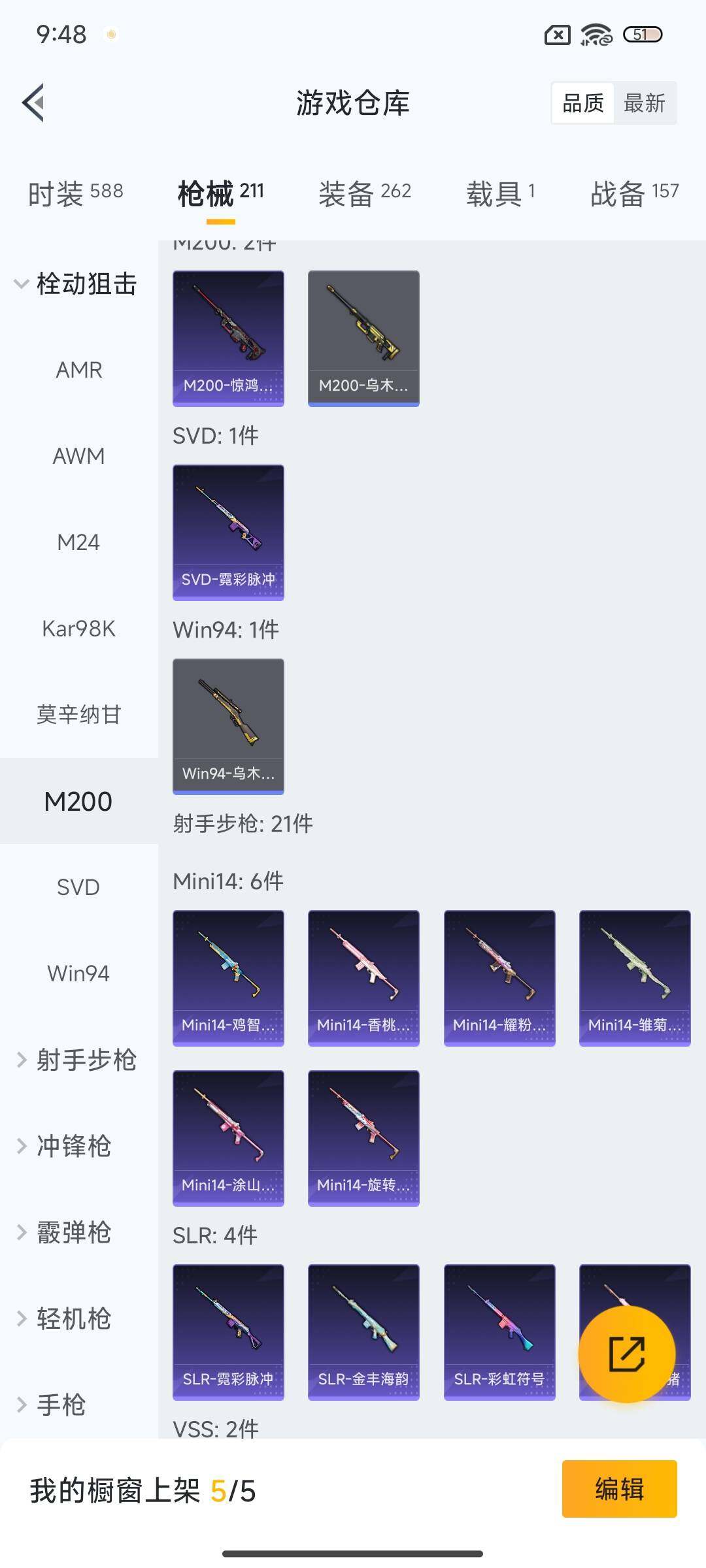Screen dimensions: 706x1568
Task: Switch sorting to 品质
Action: 583,103
